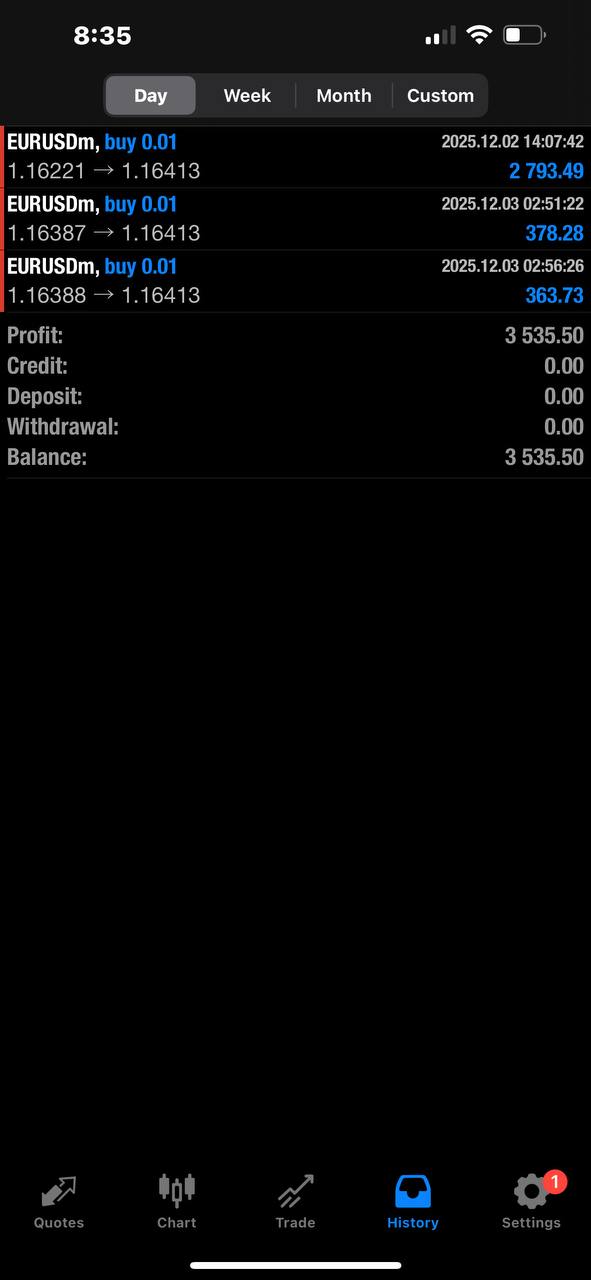
Task: Switch to the Trade tab
Action: [x=295, y=1202]
